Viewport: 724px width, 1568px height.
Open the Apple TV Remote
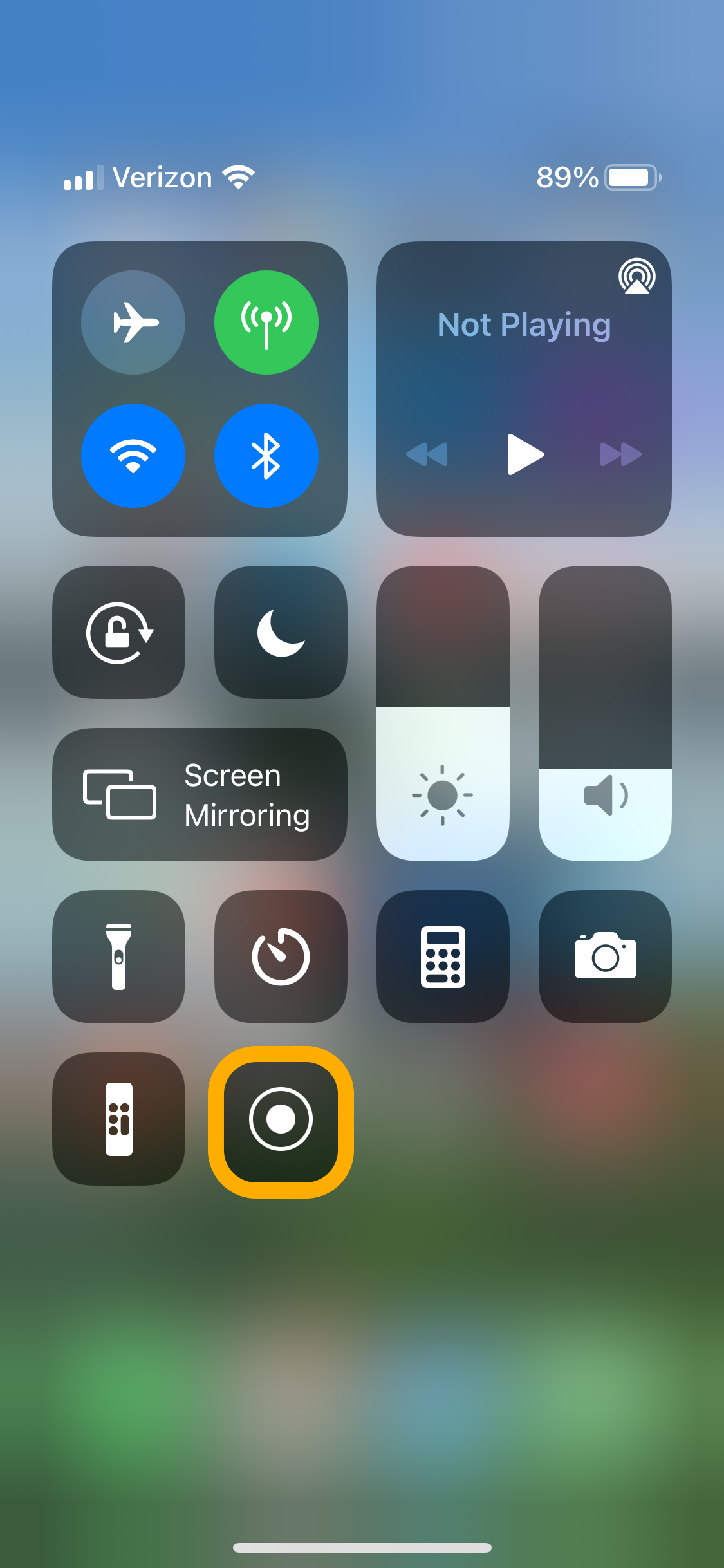[x=119, y=1119]
